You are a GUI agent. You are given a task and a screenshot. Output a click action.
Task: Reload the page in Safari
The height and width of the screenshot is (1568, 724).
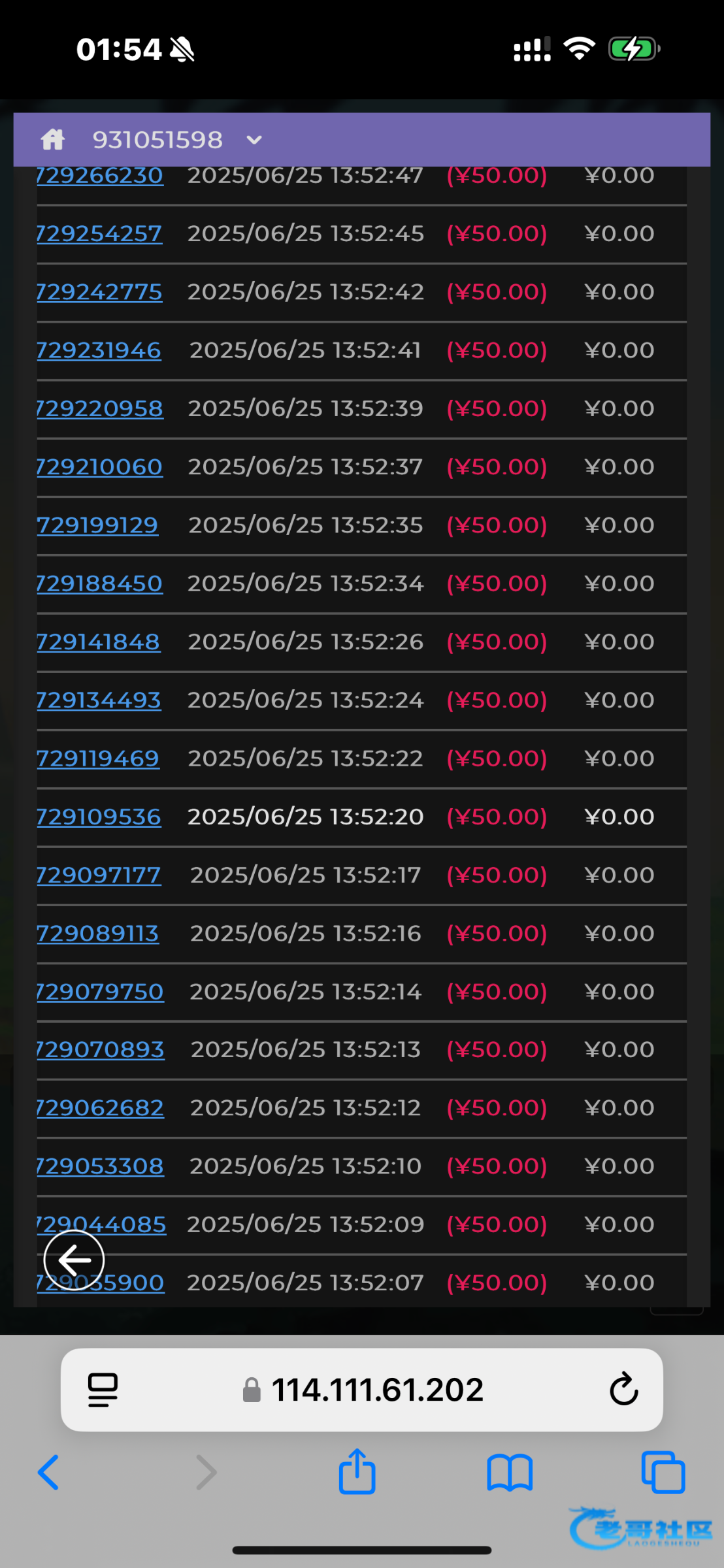[x=623, y=1390]
